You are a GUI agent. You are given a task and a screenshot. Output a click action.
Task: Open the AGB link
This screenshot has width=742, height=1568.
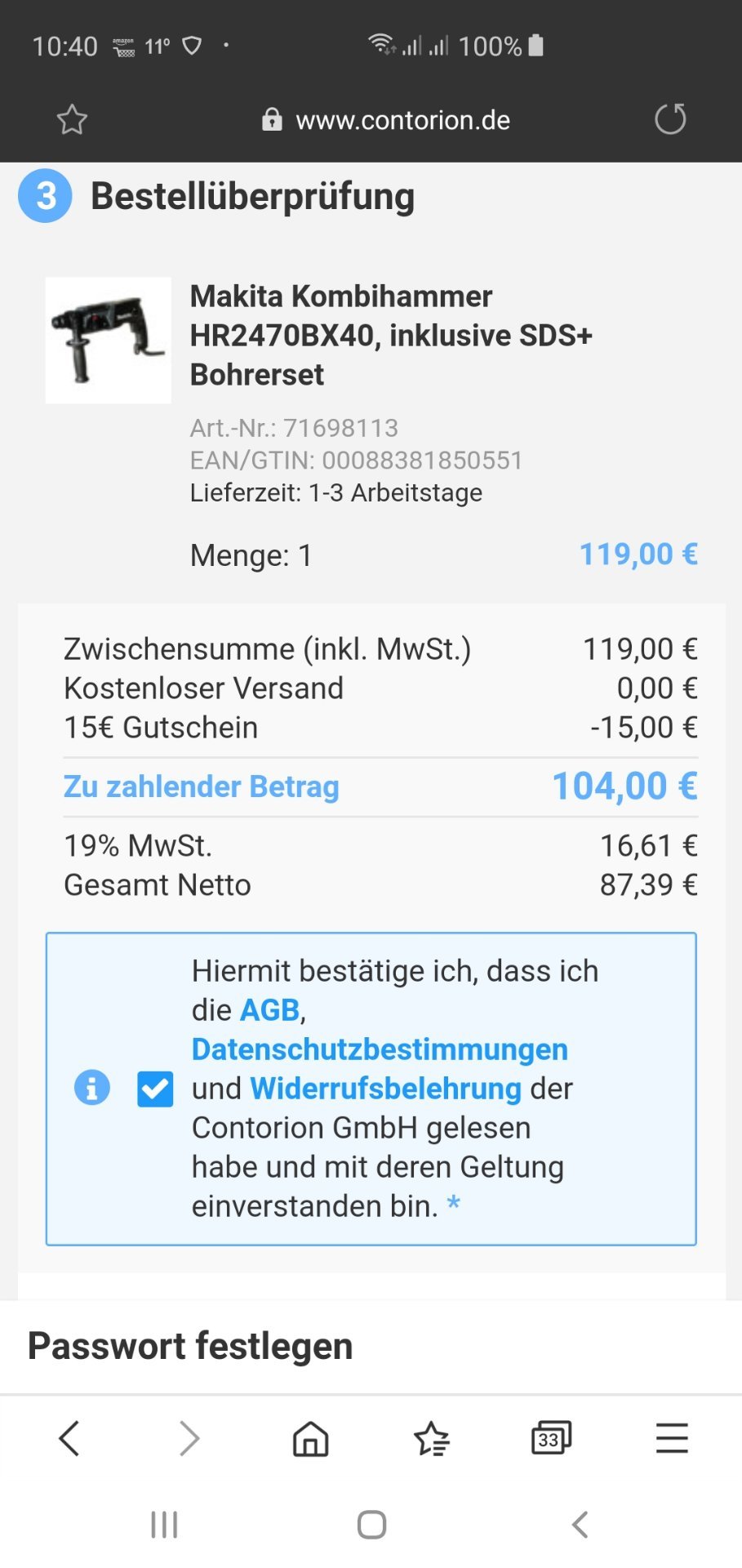pyautogui.click(x=269, y=1010)
